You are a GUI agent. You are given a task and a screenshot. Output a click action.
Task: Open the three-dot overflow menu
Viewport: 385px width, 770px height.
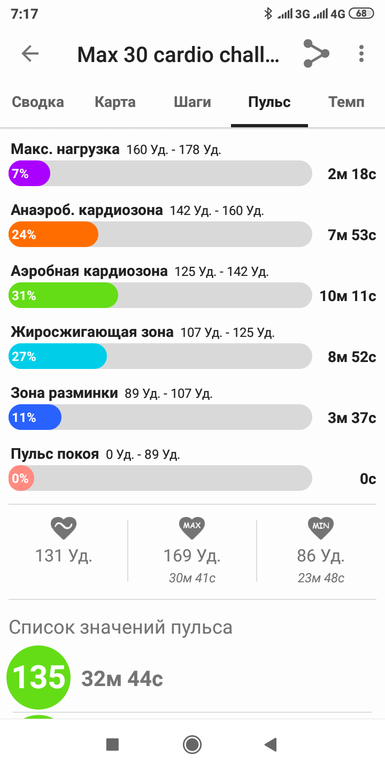(361, 54)
